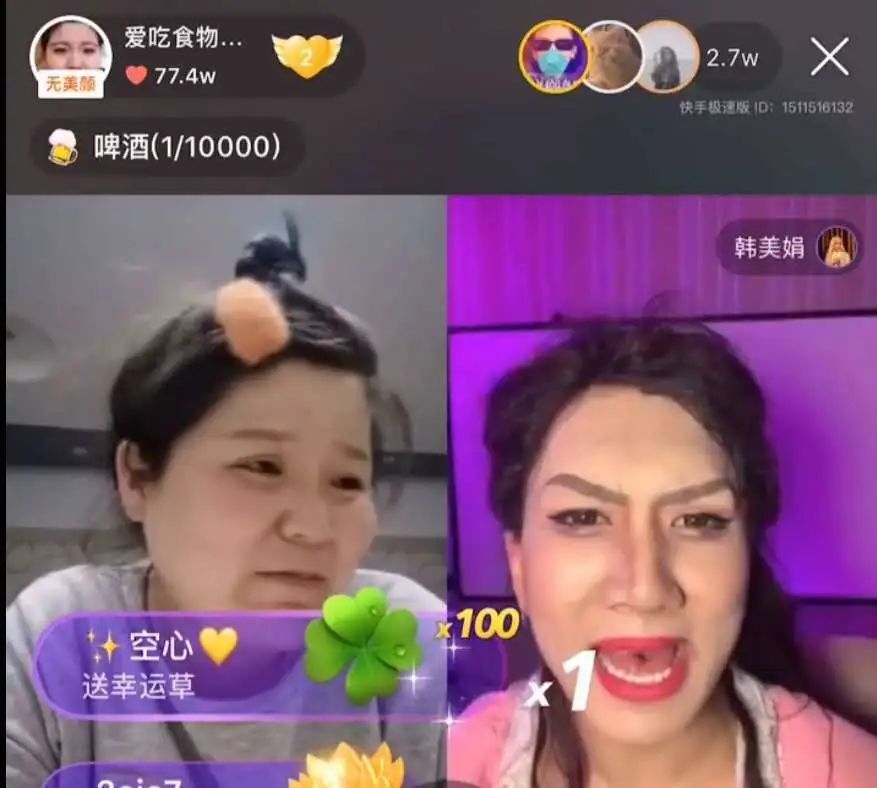877x788 pixels.
Task: View the 2.7w audience list
Action: pos(733,58)
